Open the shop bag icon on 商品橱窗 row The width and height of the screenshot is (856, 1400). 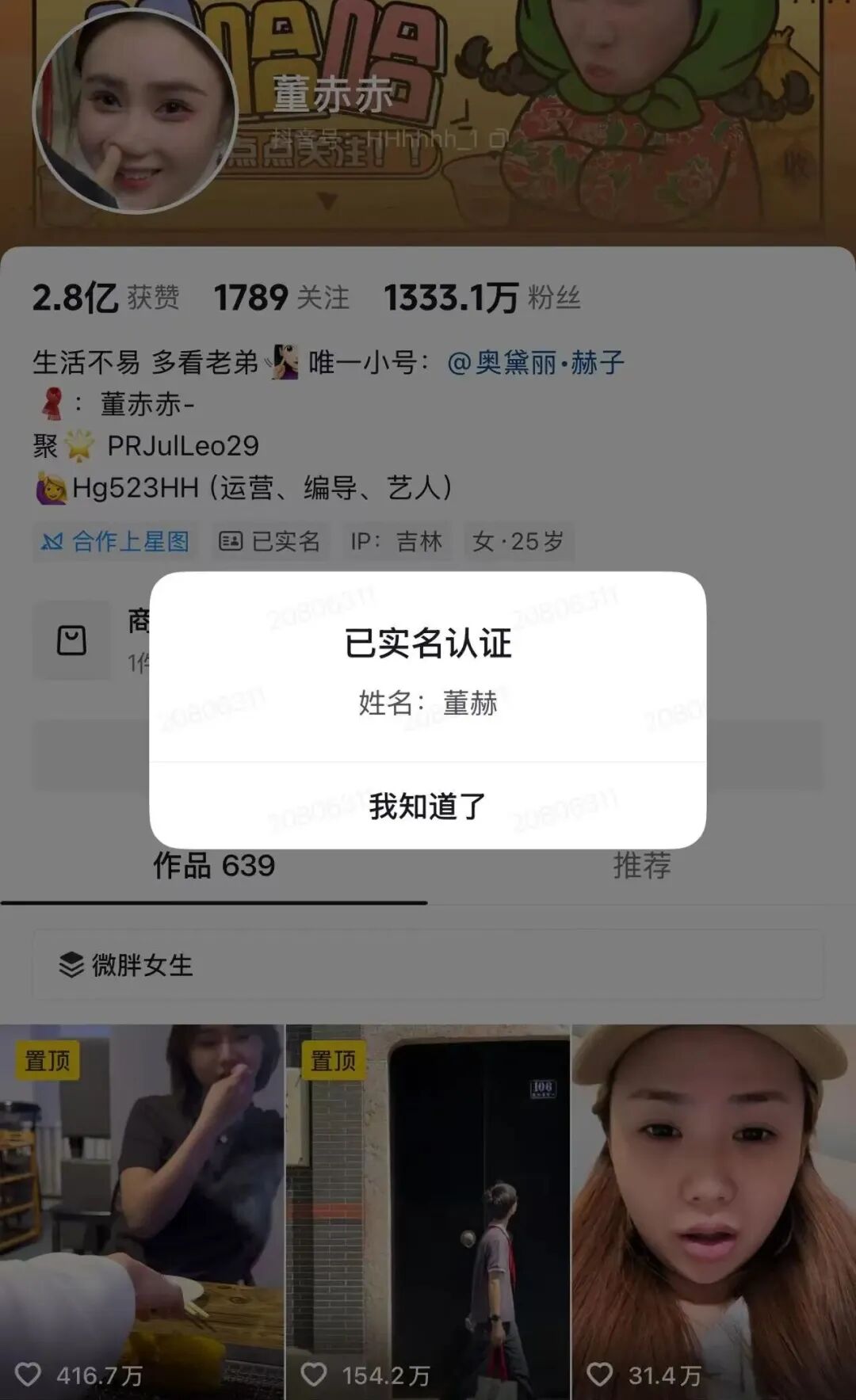tap(71, 639)
